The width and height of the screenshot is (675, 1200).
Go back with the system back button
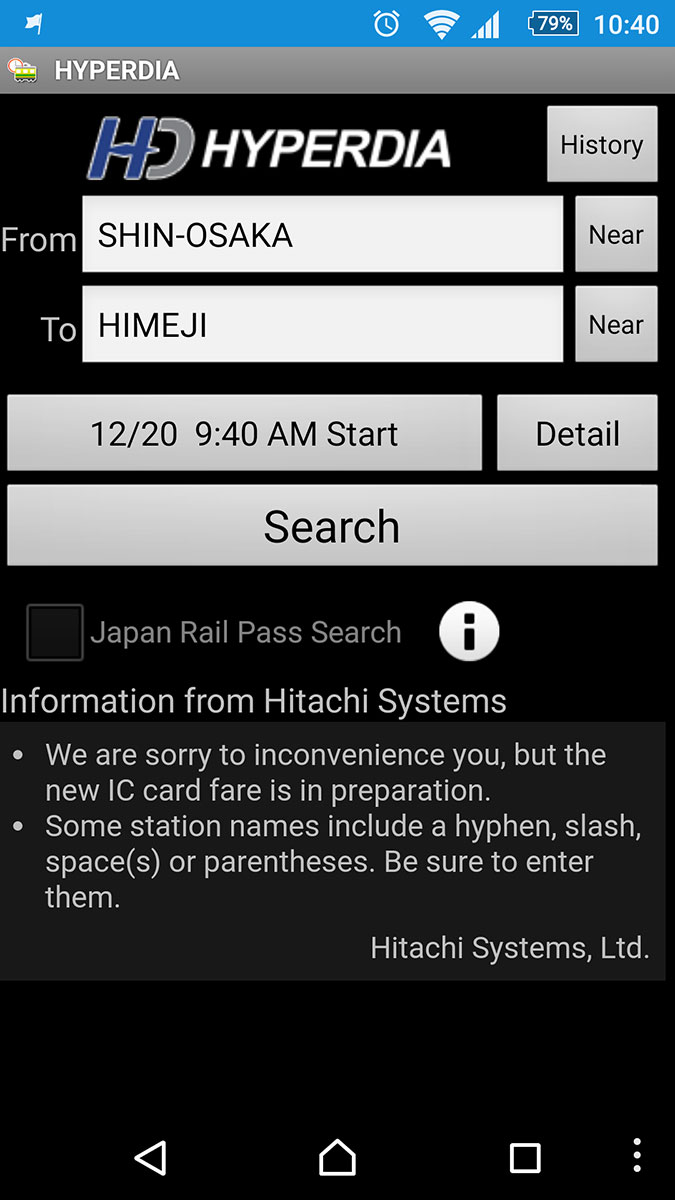pyautogui.click(x=150, y=1157)
